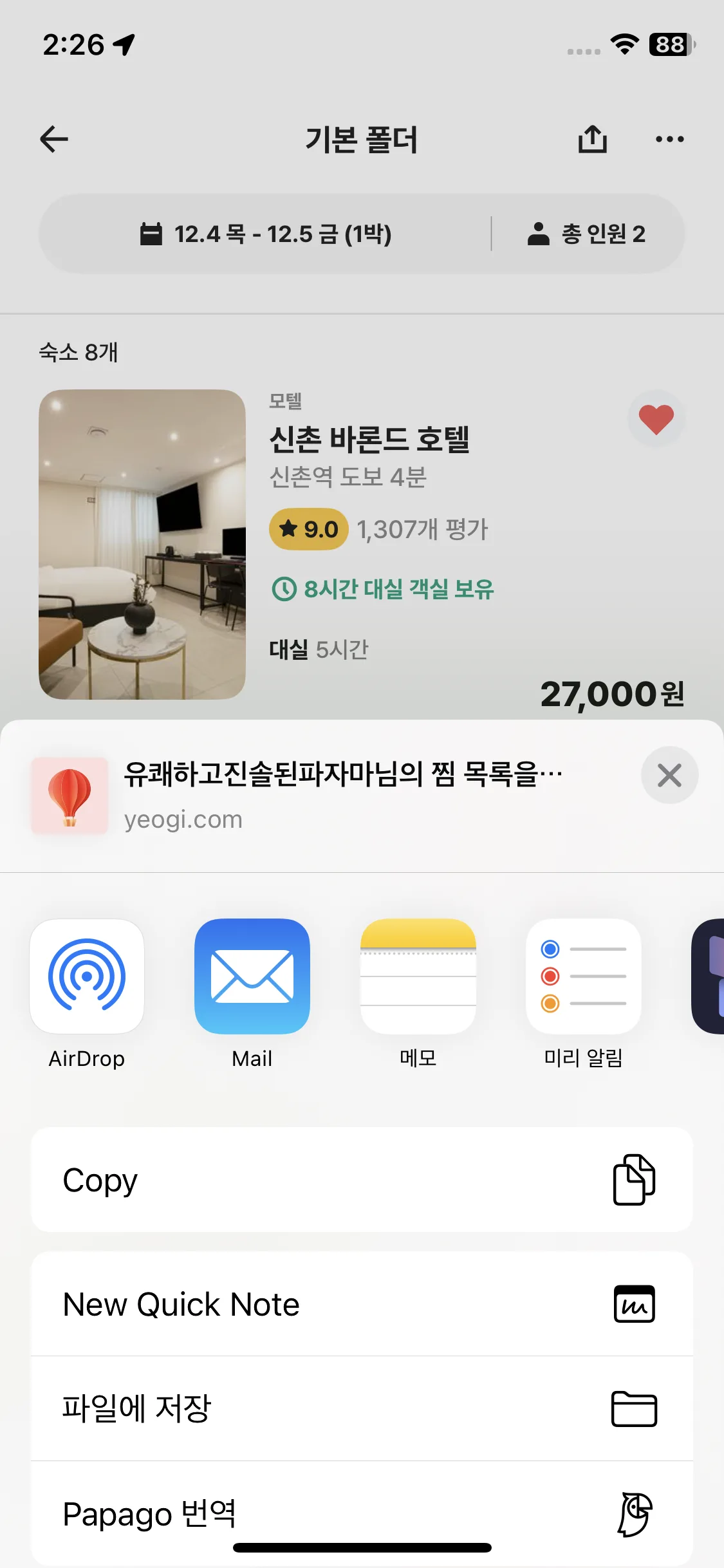Add to 미리 알림 reminders
This screenshot has height=1568, width=724.
[584, 976]
